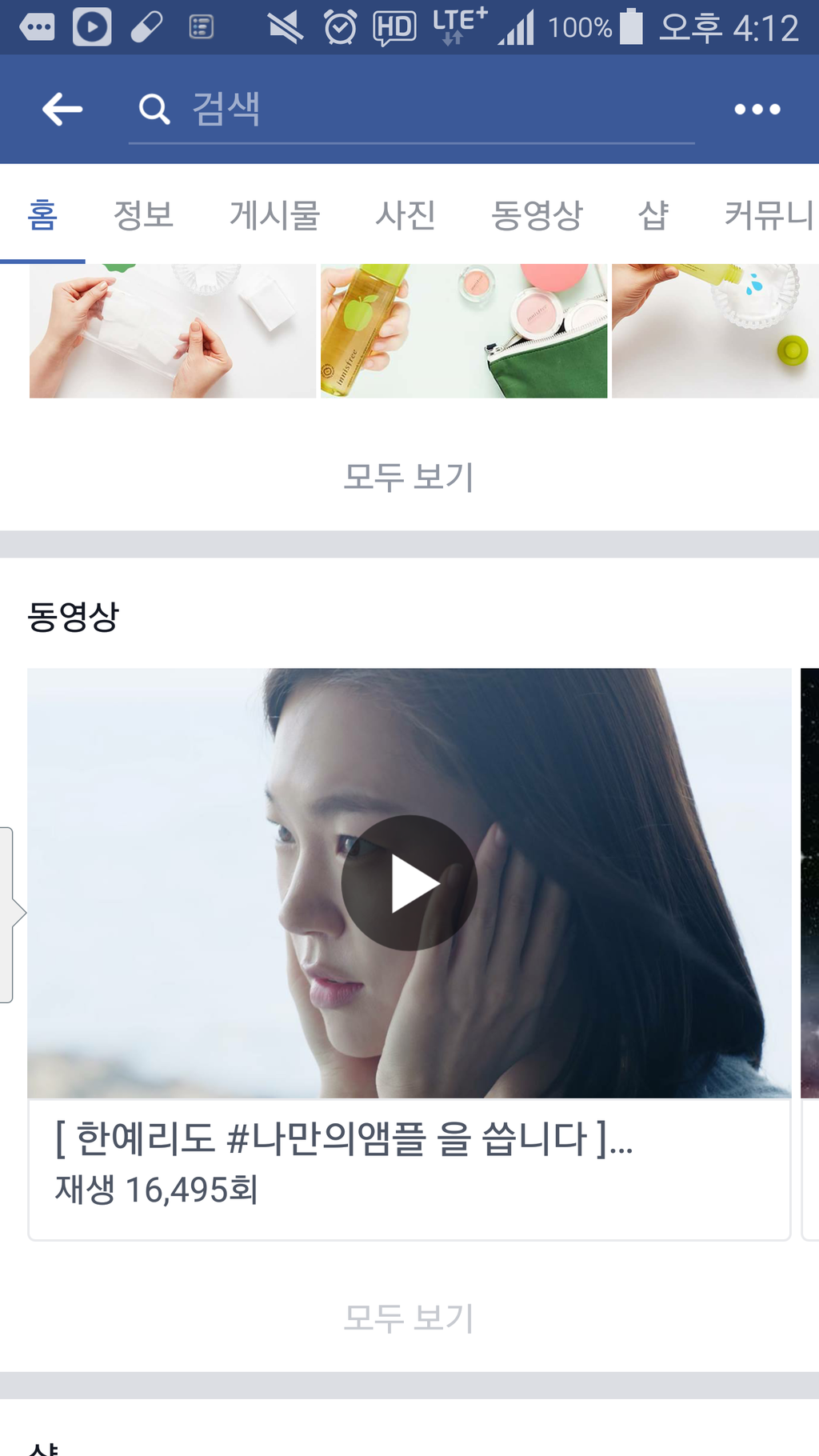Play the 한예리도 #나만의앰플 video
The image size is (819, 1456).
pos(409,883)
